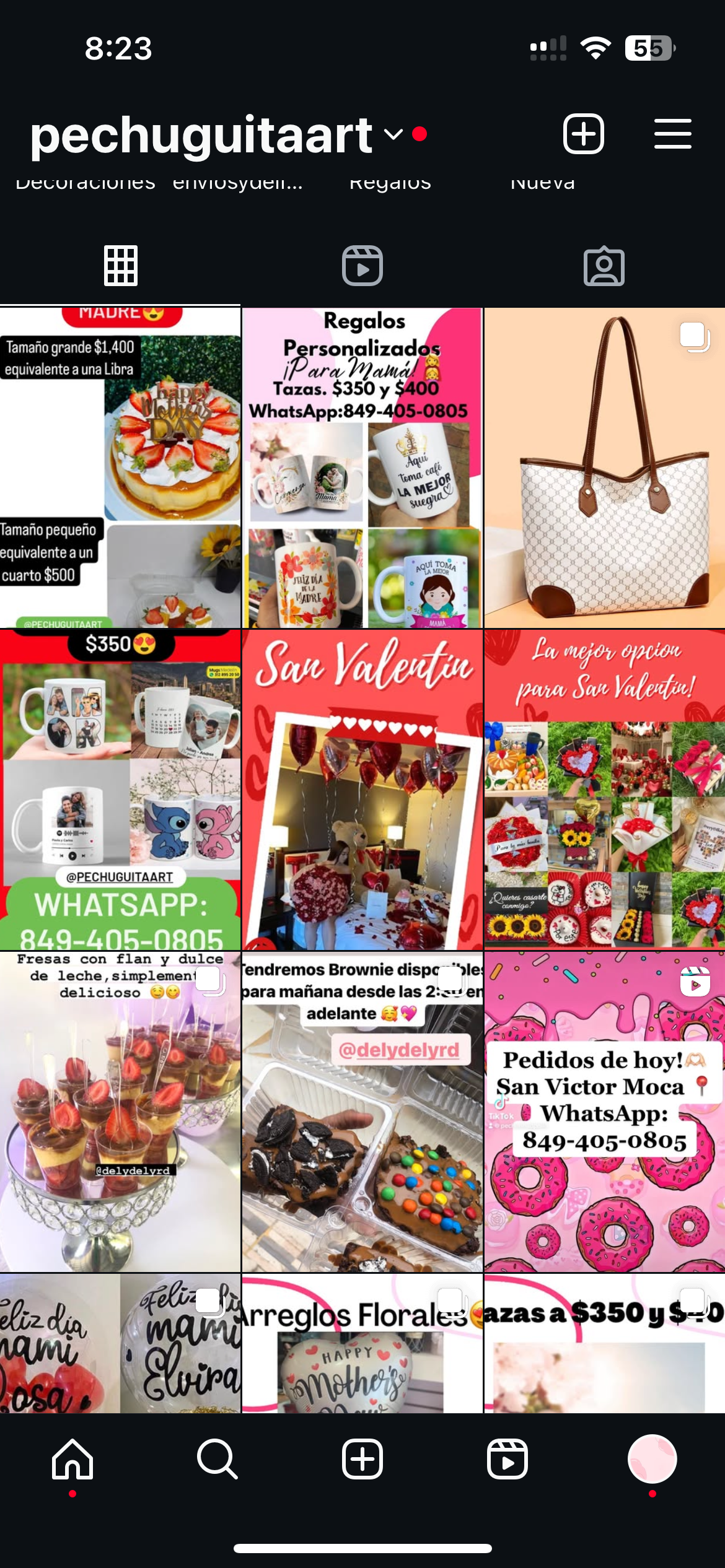Image resolution: width=725 pixels, height=1568 pixels.
Task: Open the Regalos Personalizados mugs post
Action: (x=362, y=468)
